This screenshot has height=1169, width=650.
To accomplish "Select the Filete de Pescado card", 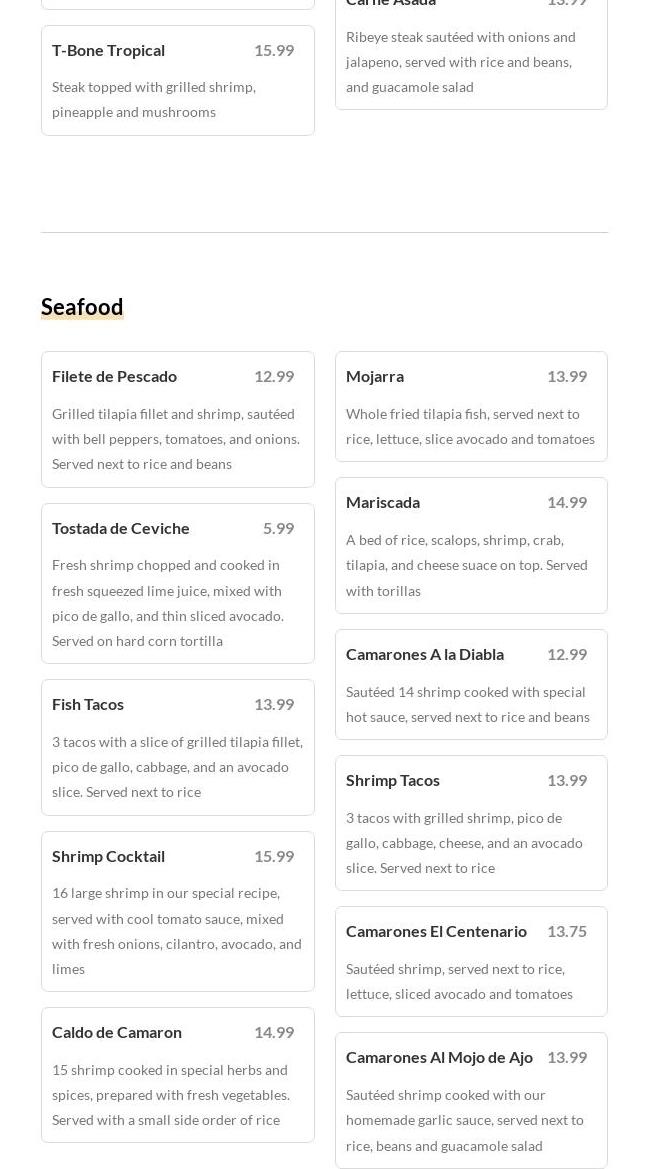I will tap(177, 419).
